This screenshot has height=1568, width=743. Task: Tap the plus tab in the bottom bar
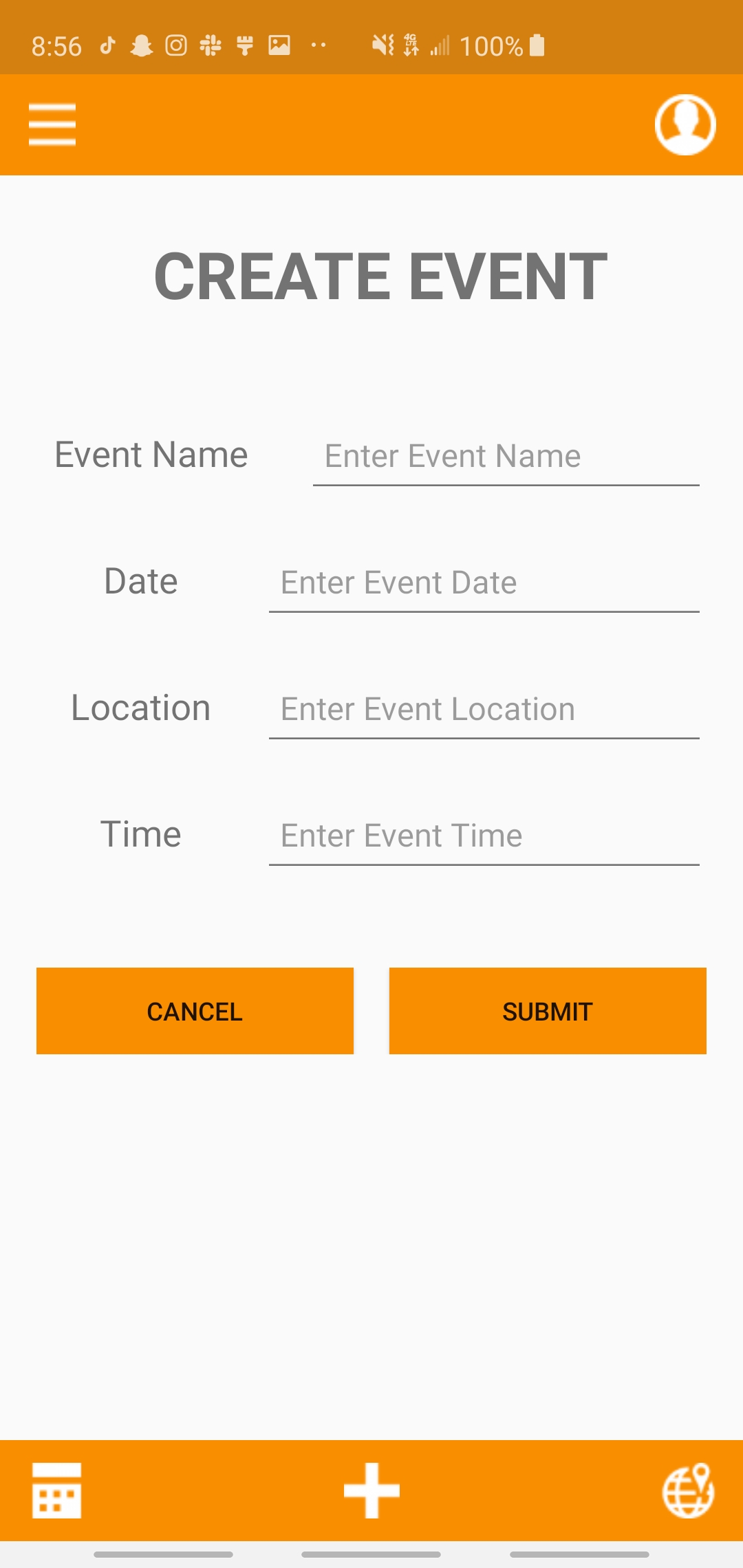click(371, 1490)
